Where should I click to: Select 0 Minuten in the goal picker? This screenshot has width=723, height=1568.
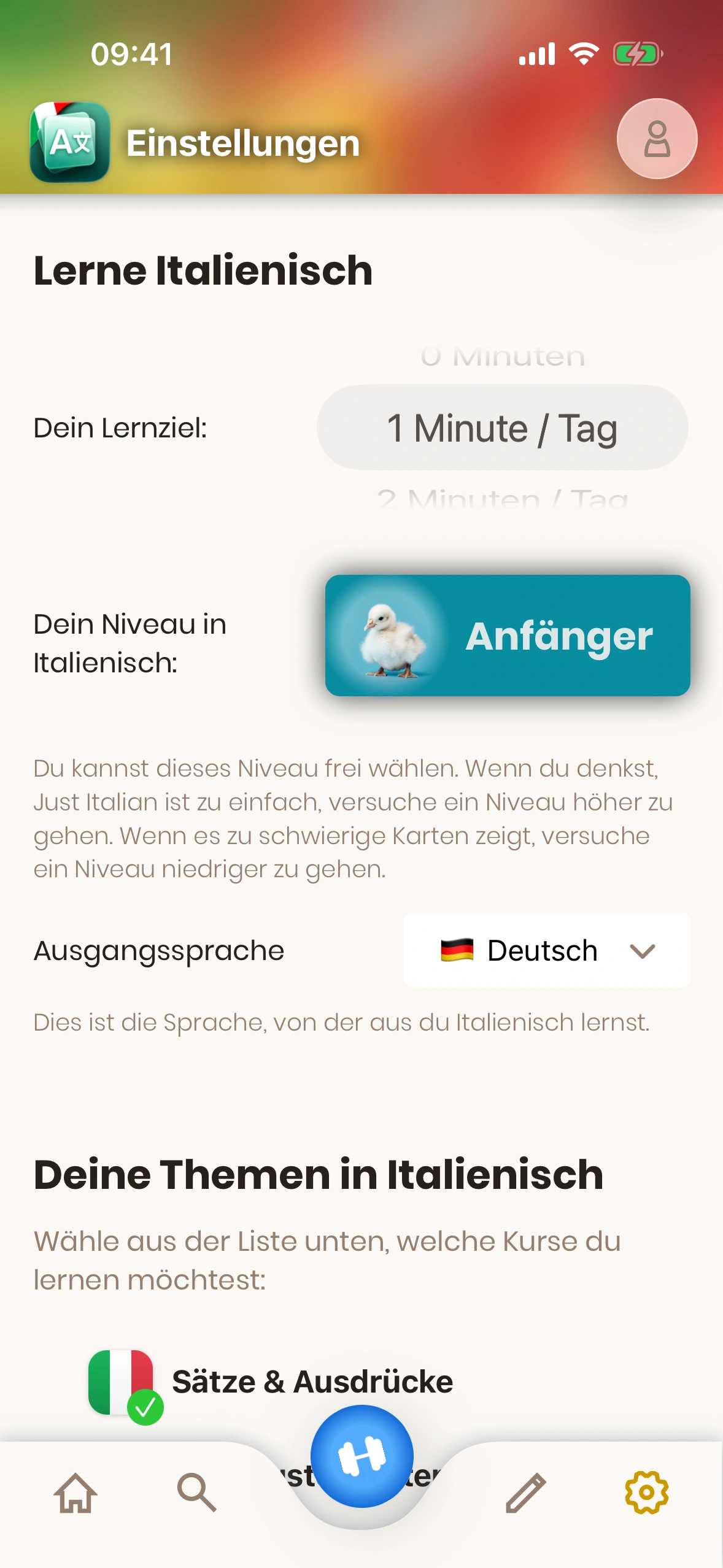(x=502, y=356)
